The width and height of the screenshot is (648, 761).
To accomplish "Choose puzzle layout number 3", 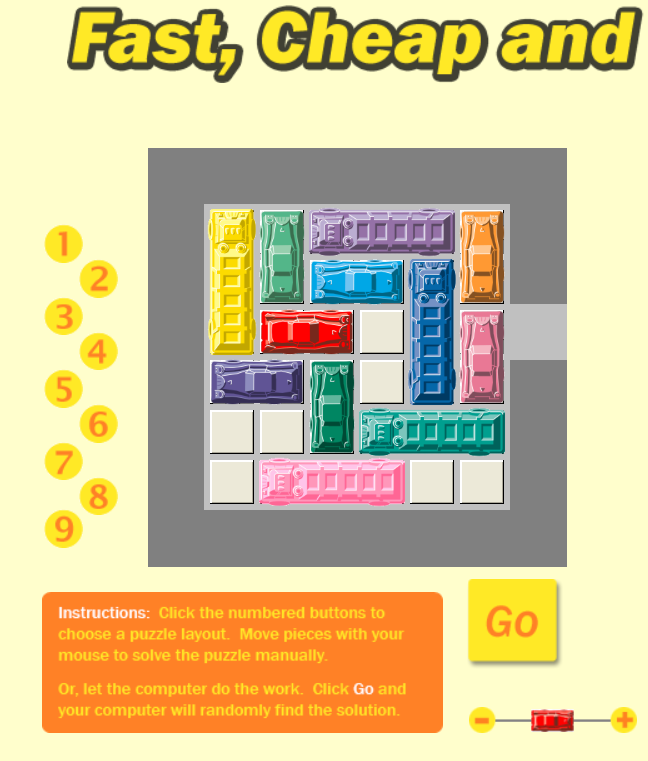I will click(64, 317).
